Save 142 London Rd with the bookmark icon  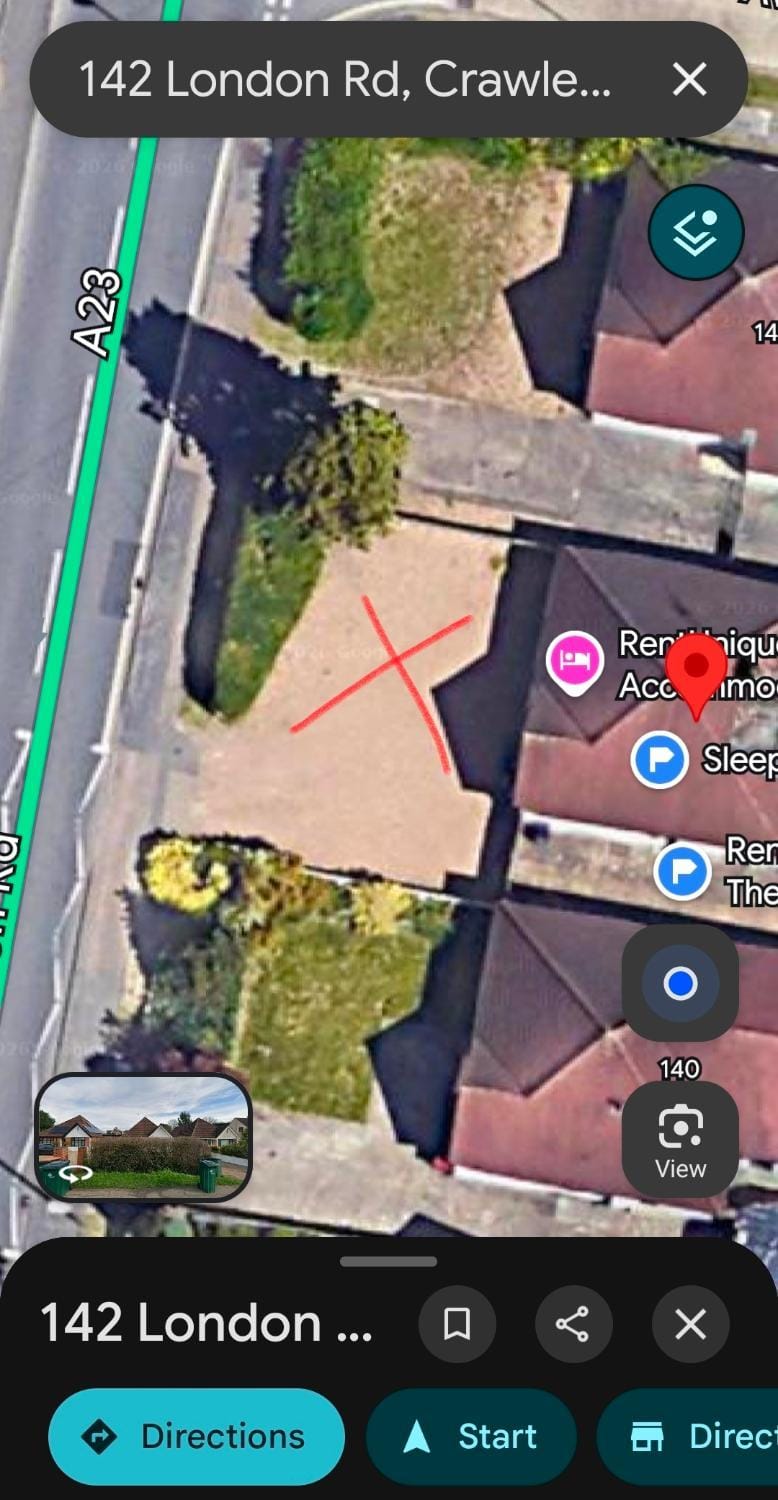(x=457, y=1324)
